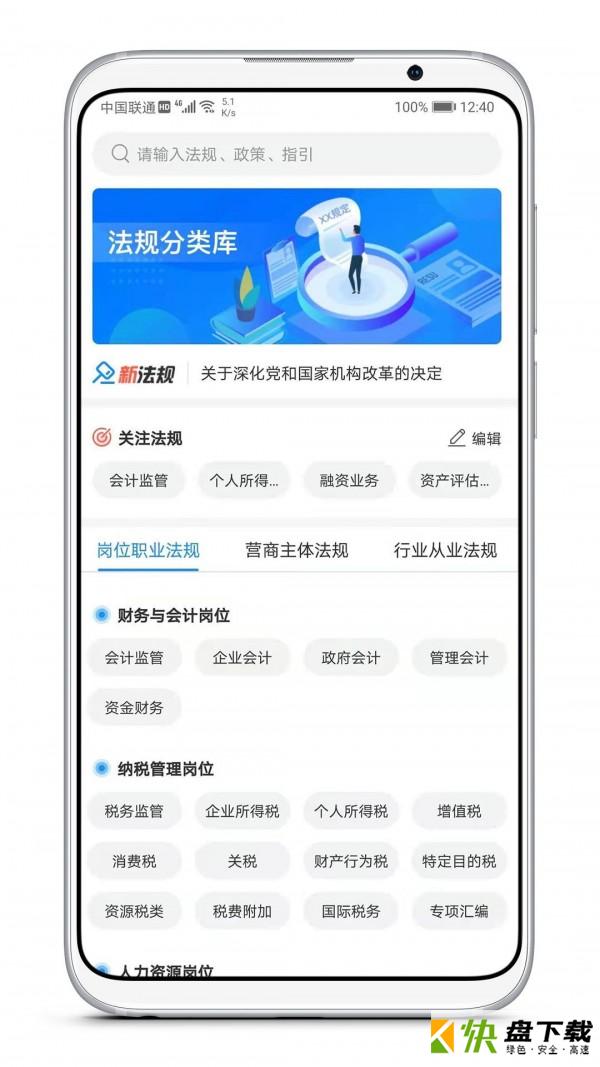Open the 法规分类库 banner

pyautogui.click(x=297, y=266)
